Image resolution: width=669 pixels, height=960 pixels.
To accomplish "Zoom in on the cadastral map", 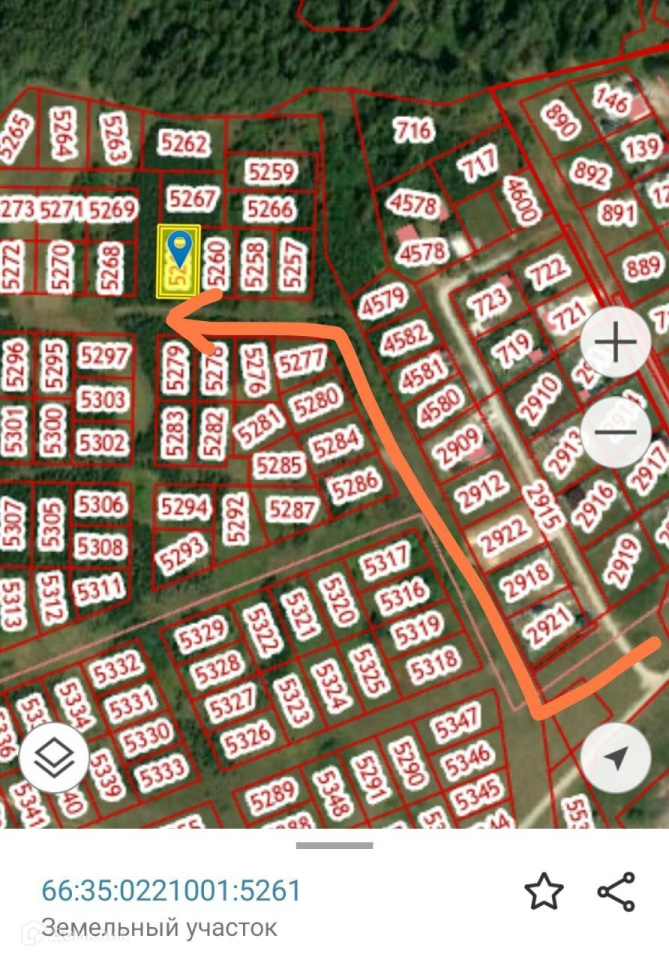I will pos(615,342).
